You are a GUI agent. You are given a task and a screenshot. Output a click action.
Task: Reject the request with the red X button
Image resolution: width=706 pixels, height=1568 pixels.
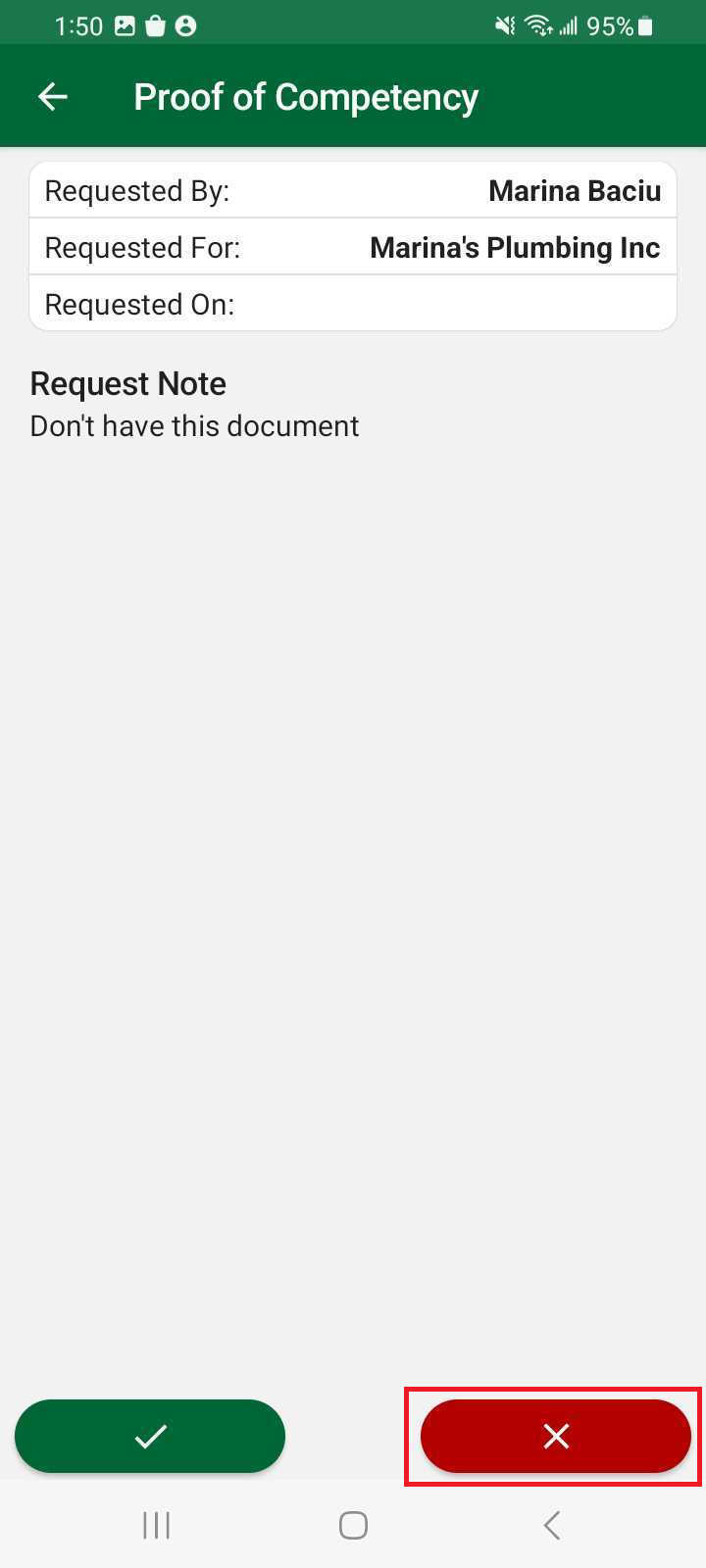pyautogui.click(x=555, y=1437)
